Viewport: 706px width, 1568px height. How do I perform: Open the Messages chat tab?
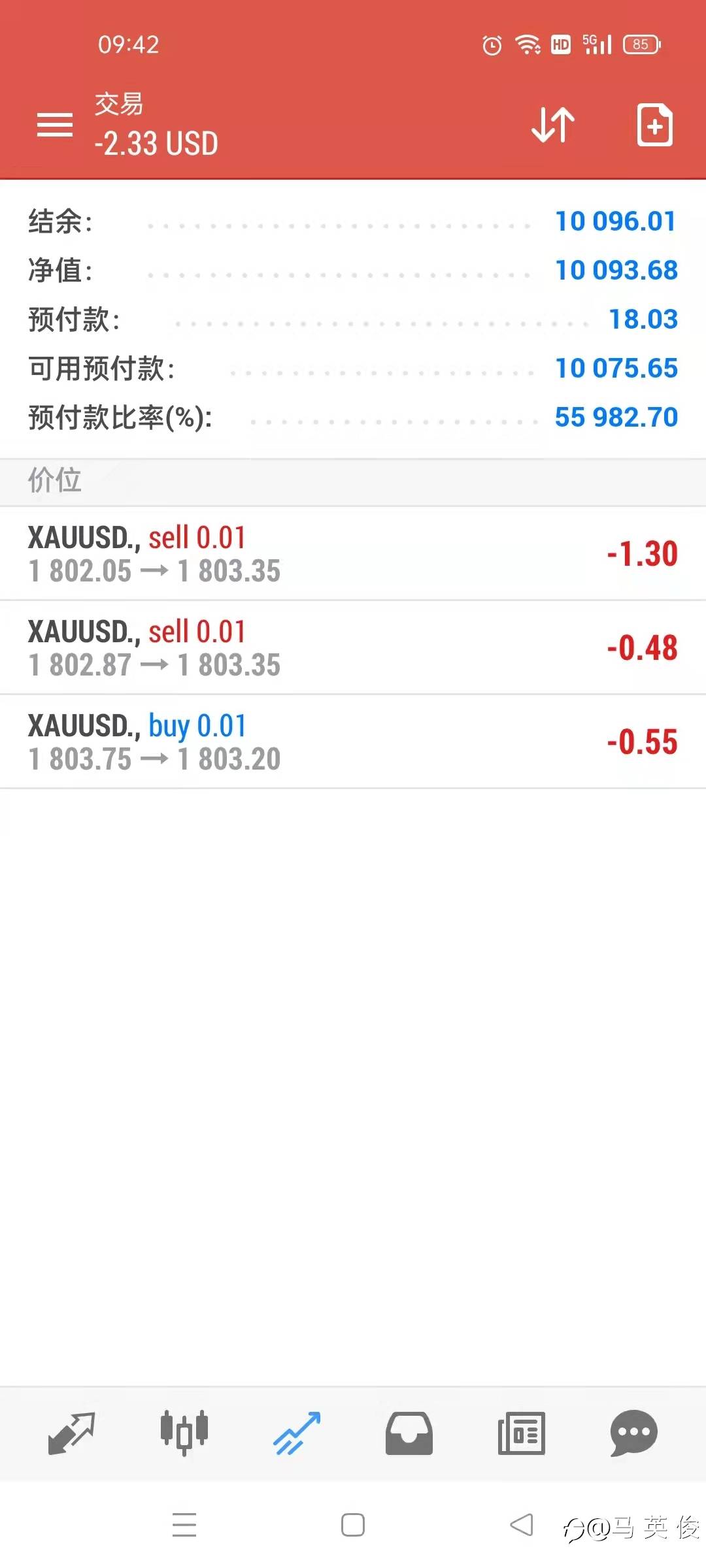click(633, 1433)
